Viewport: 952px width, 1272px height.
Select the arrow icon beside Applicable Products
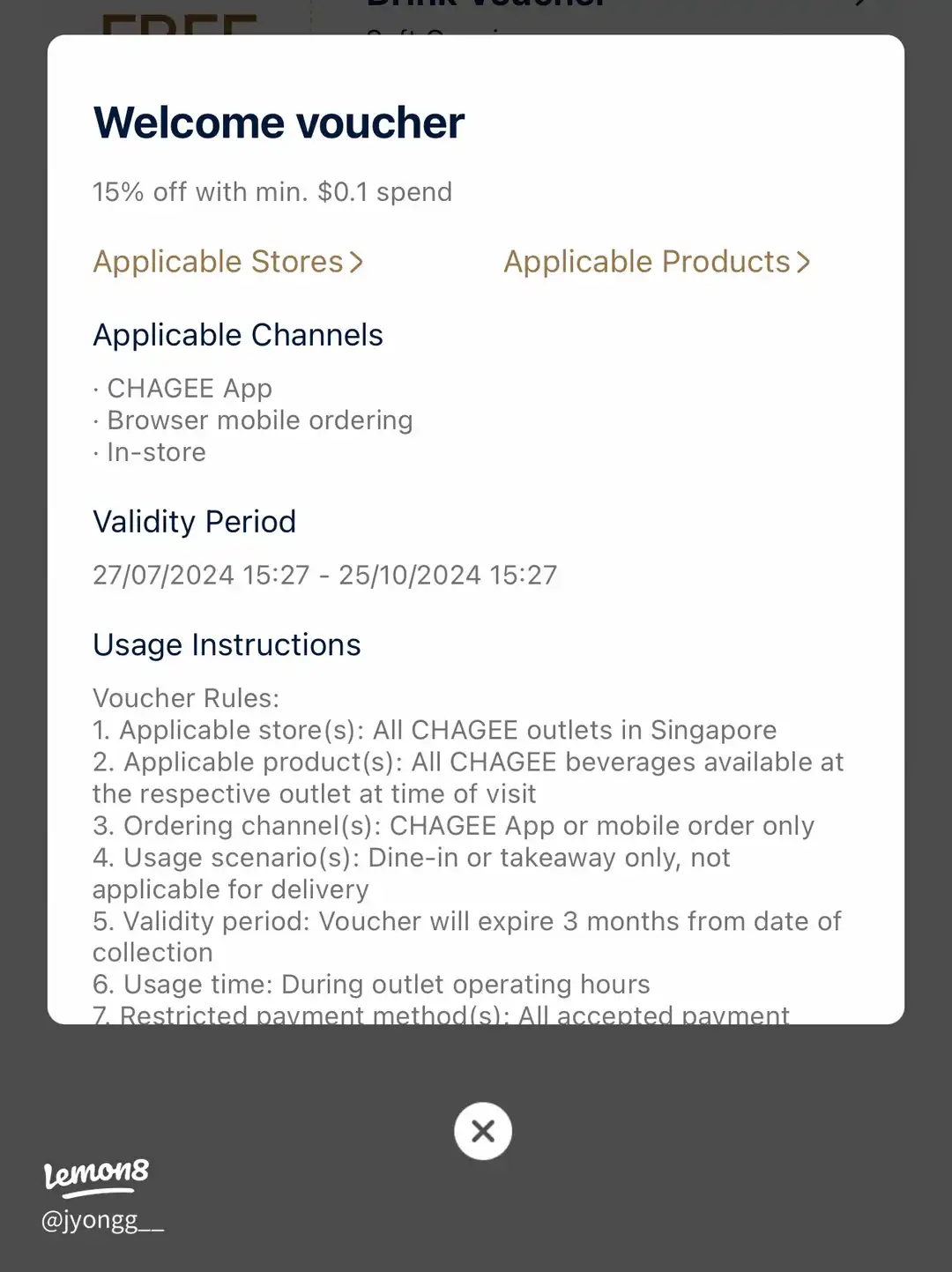[x=803, y=262]
